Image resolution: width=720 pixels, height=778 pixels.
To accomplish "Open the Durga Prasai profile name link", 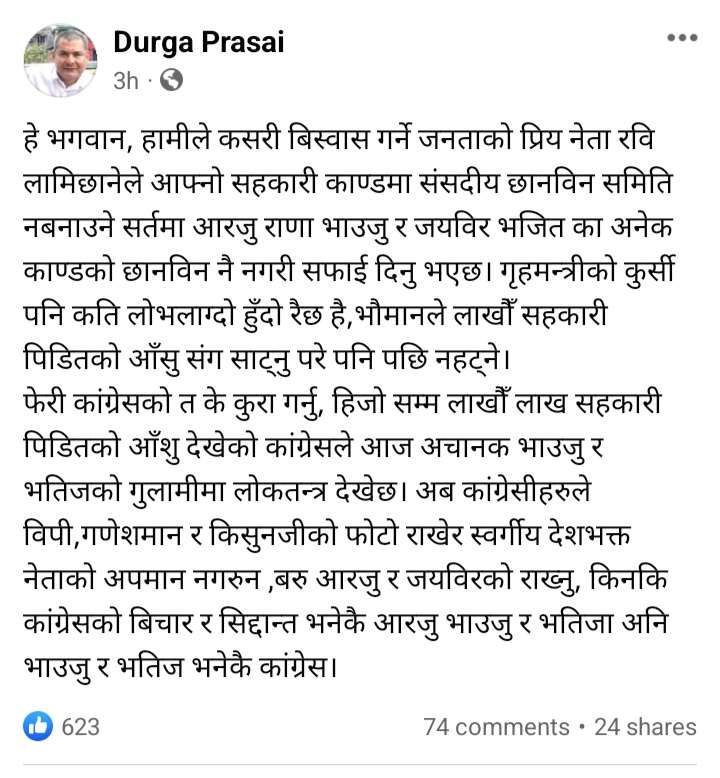I will [198, 43].
